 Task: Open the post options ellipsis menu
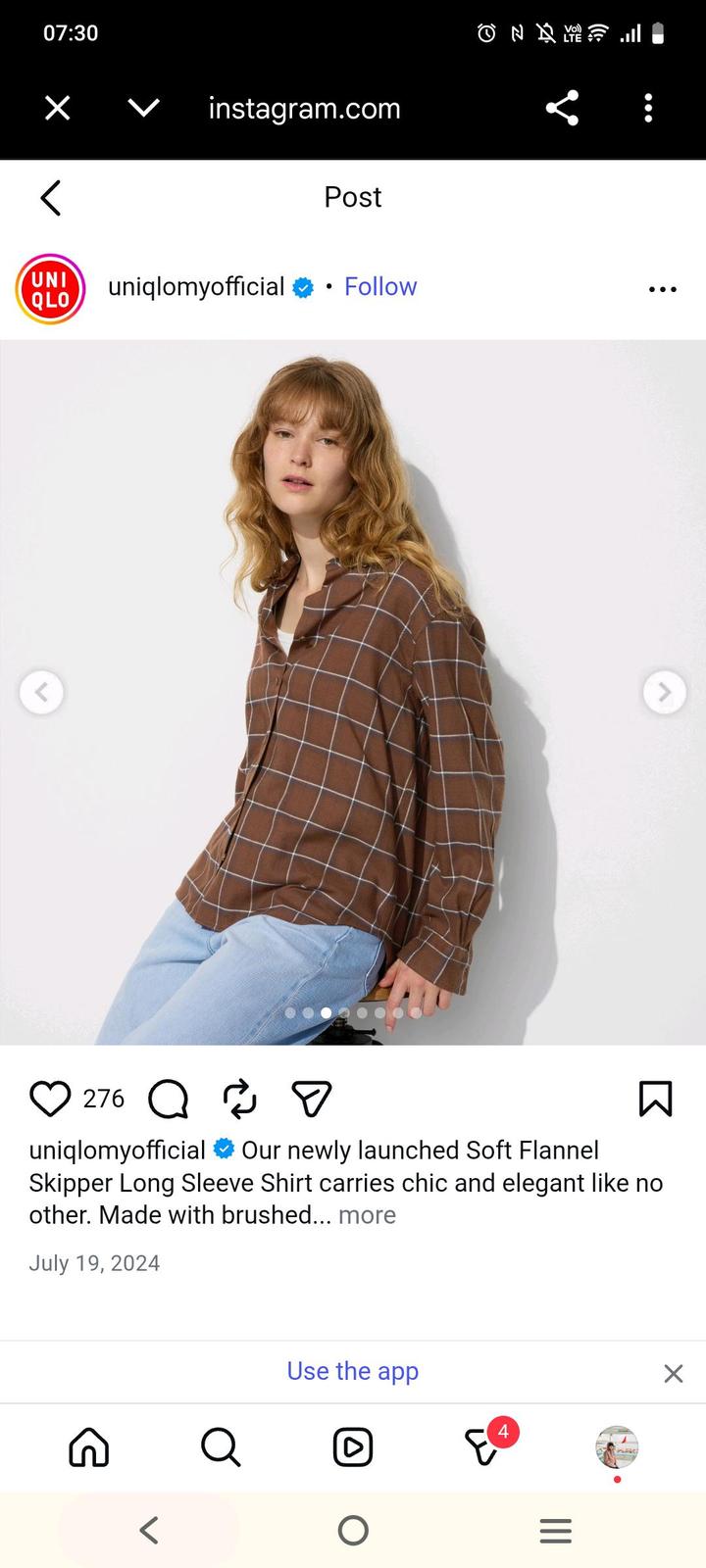tap(663, 289)
